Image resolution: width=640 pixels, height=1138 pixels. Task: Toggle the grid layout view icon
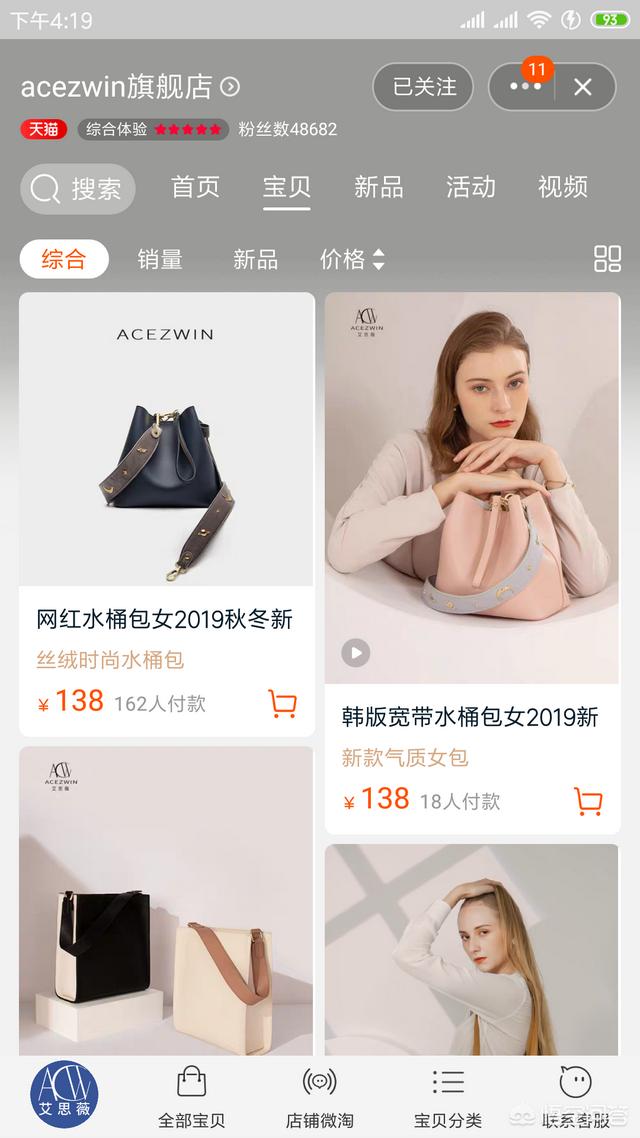(x=607, y=258)
